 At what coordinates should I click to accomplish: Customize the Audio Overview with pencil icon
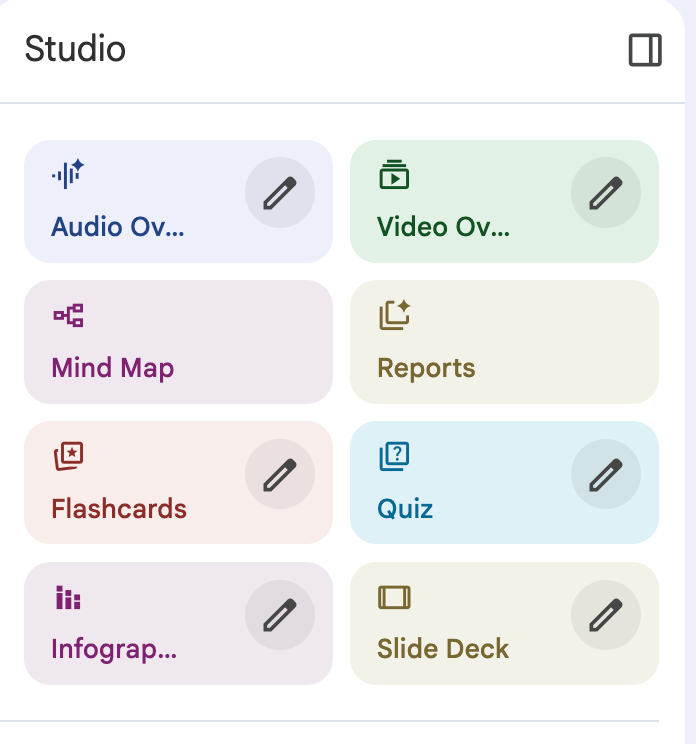[x=280, y=193]
